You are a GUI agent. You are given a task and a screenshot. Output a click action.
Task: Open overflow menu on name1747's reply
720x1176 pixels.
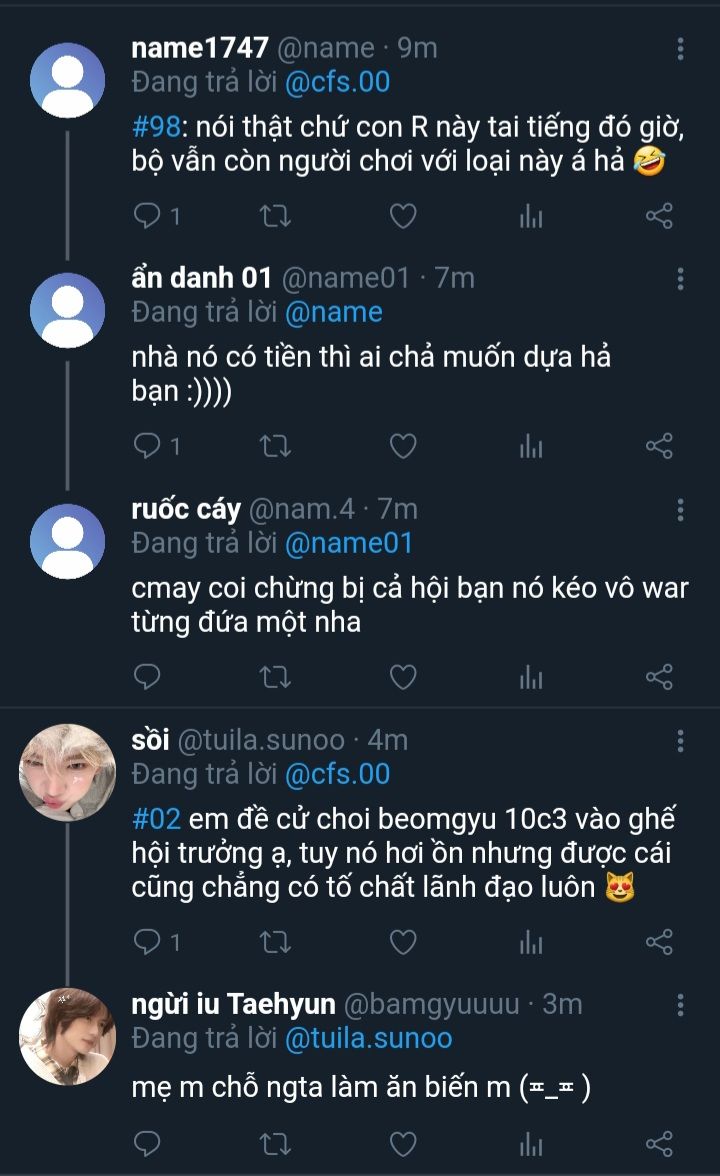[x=680, y=49]
